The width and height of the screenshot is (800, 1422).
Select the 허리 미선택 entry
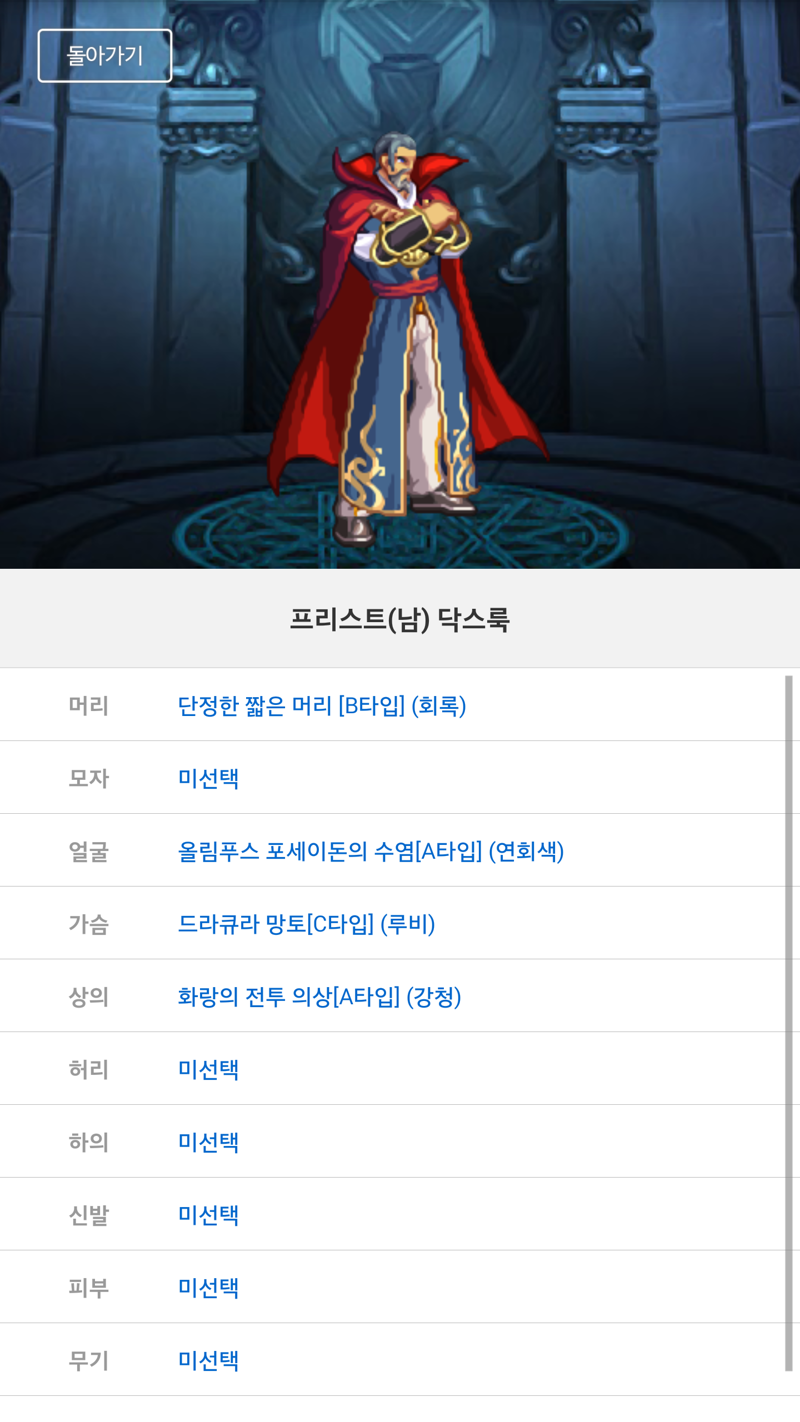208,1069
